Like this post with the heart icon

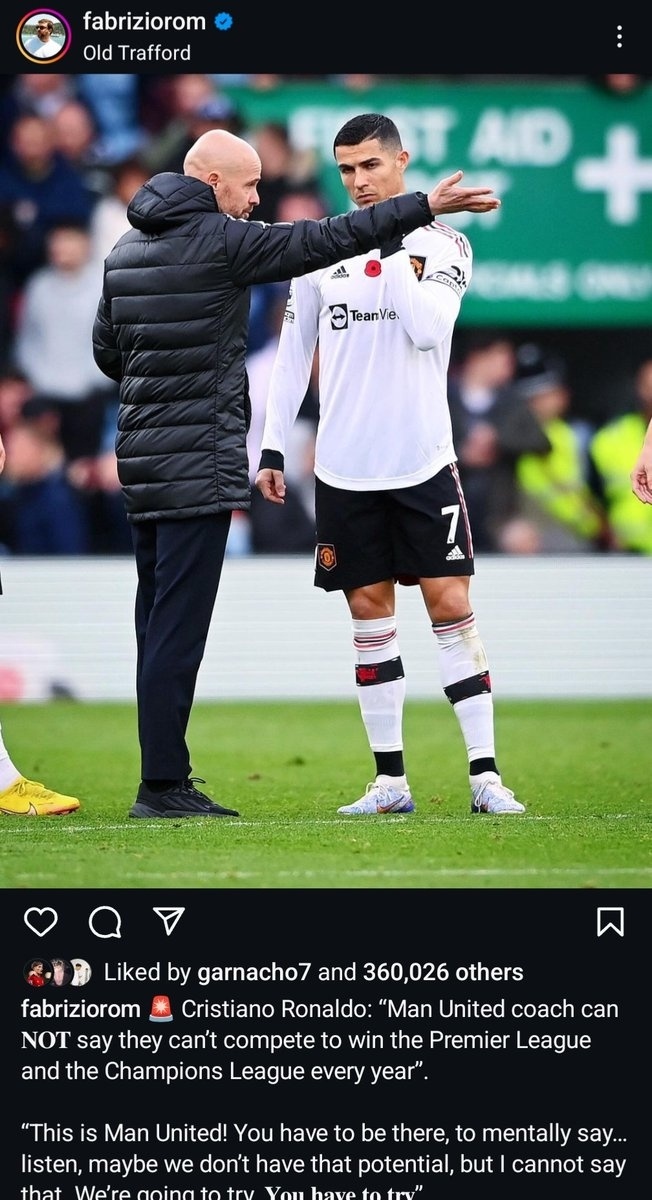tap(40, 922)
